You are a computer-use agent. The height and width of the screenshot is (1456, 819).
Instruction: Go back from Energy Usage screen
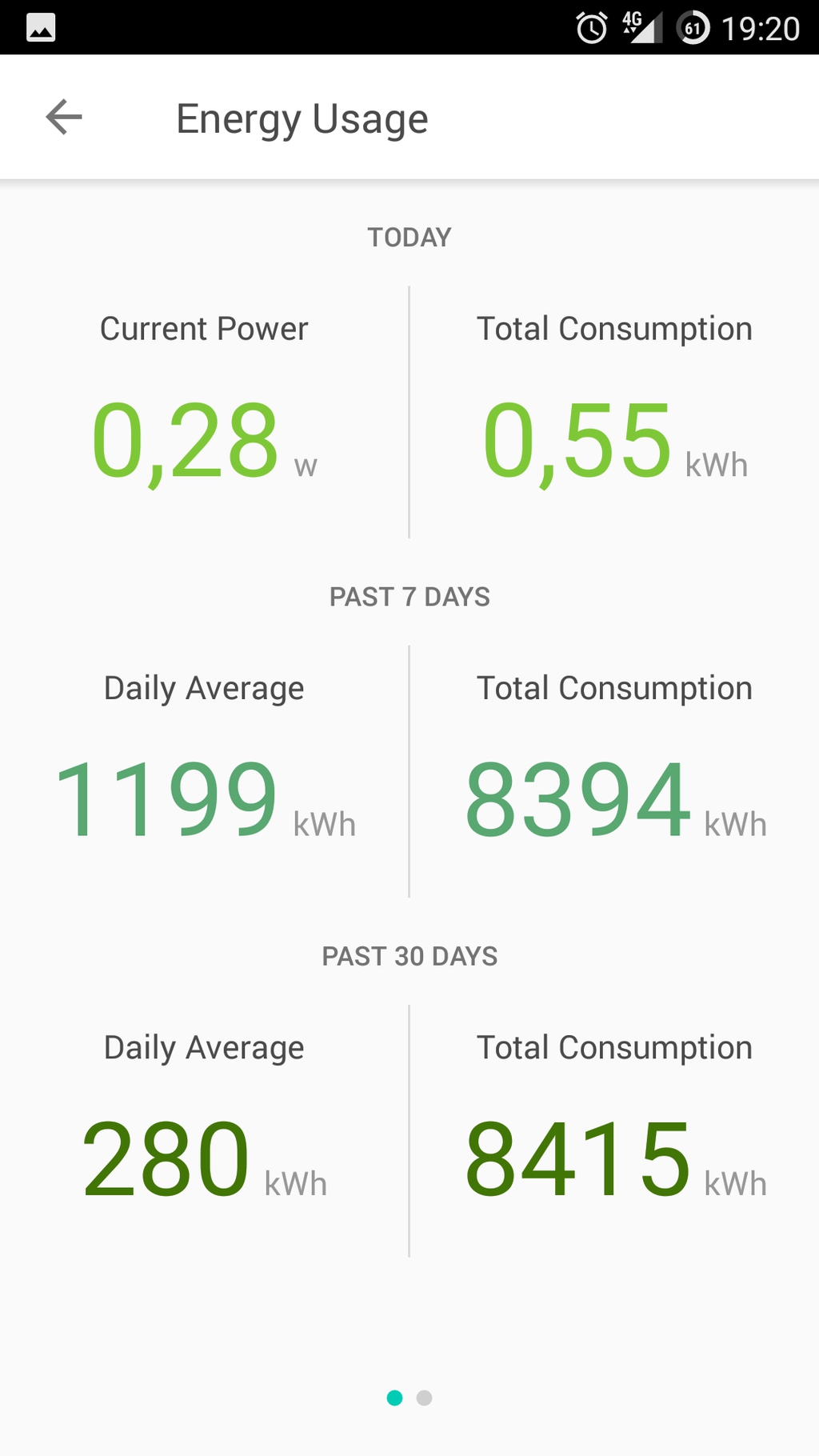point(64,118)
